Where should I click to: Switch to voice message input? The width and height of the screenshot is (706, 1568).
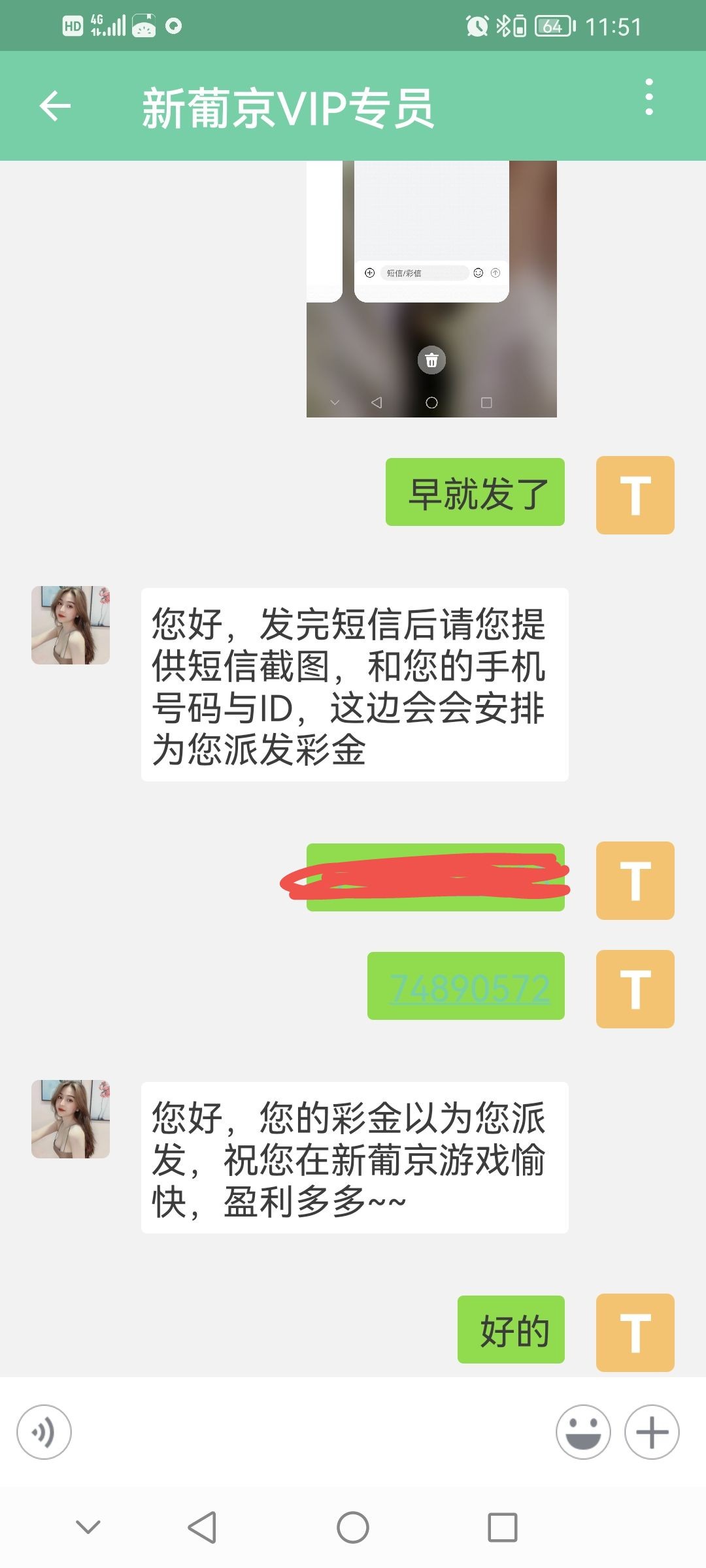pos(44,1432)
